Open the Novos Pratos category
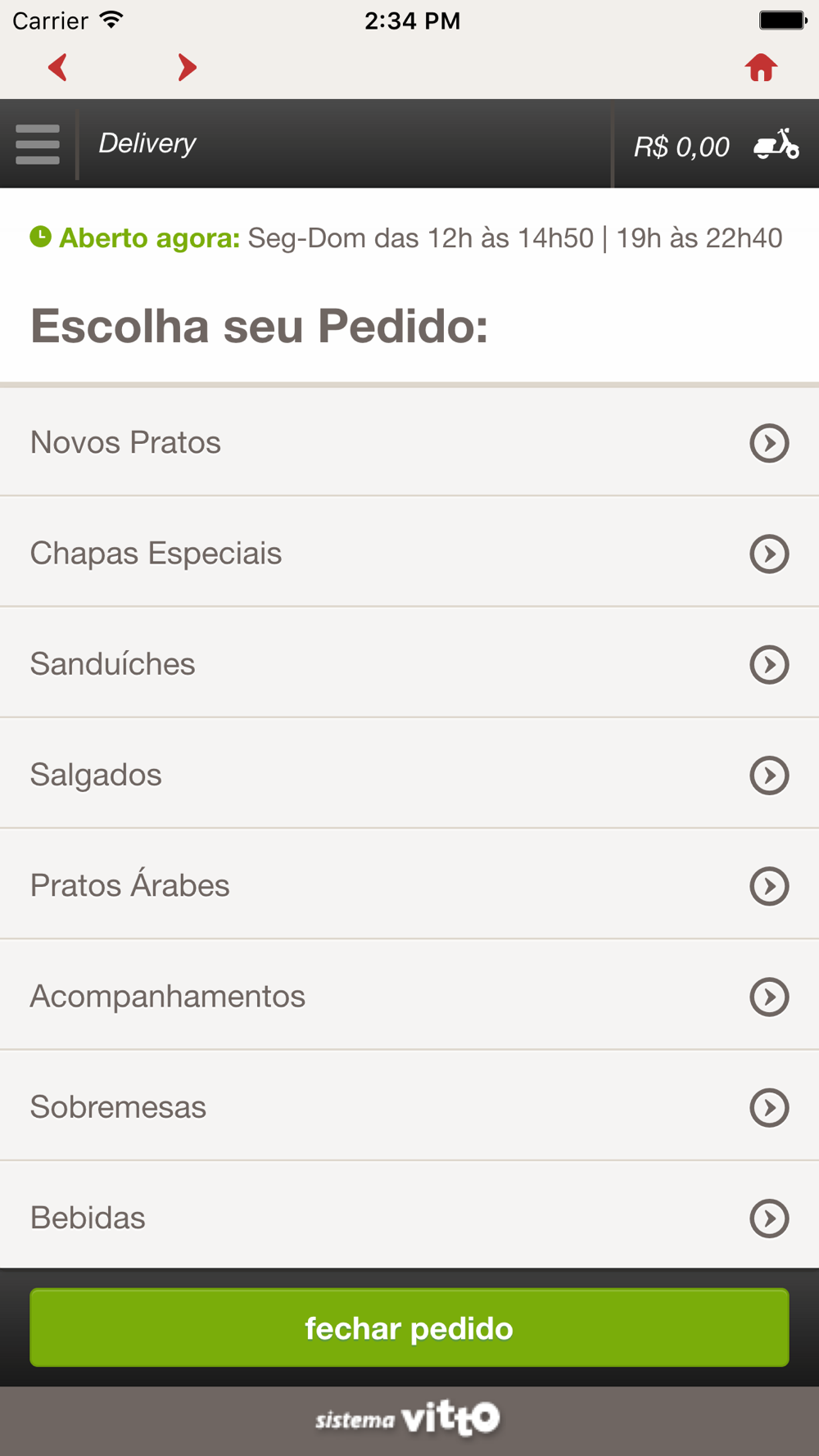This screenshot has width=819, height=1456. pos(409,443)
